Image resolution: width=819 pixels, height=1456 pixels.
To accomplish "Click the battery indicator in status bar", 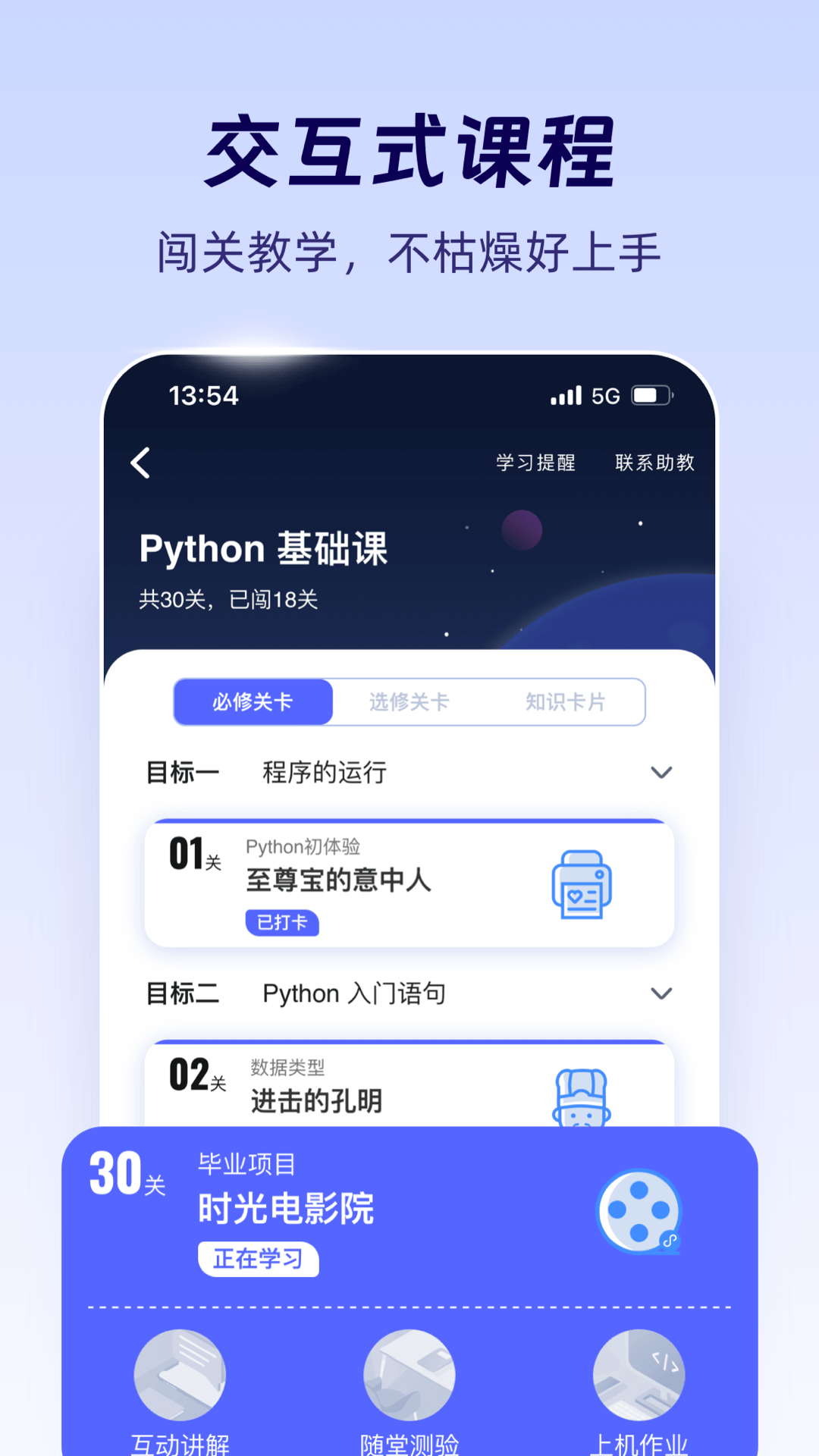I will coord(650,394).
